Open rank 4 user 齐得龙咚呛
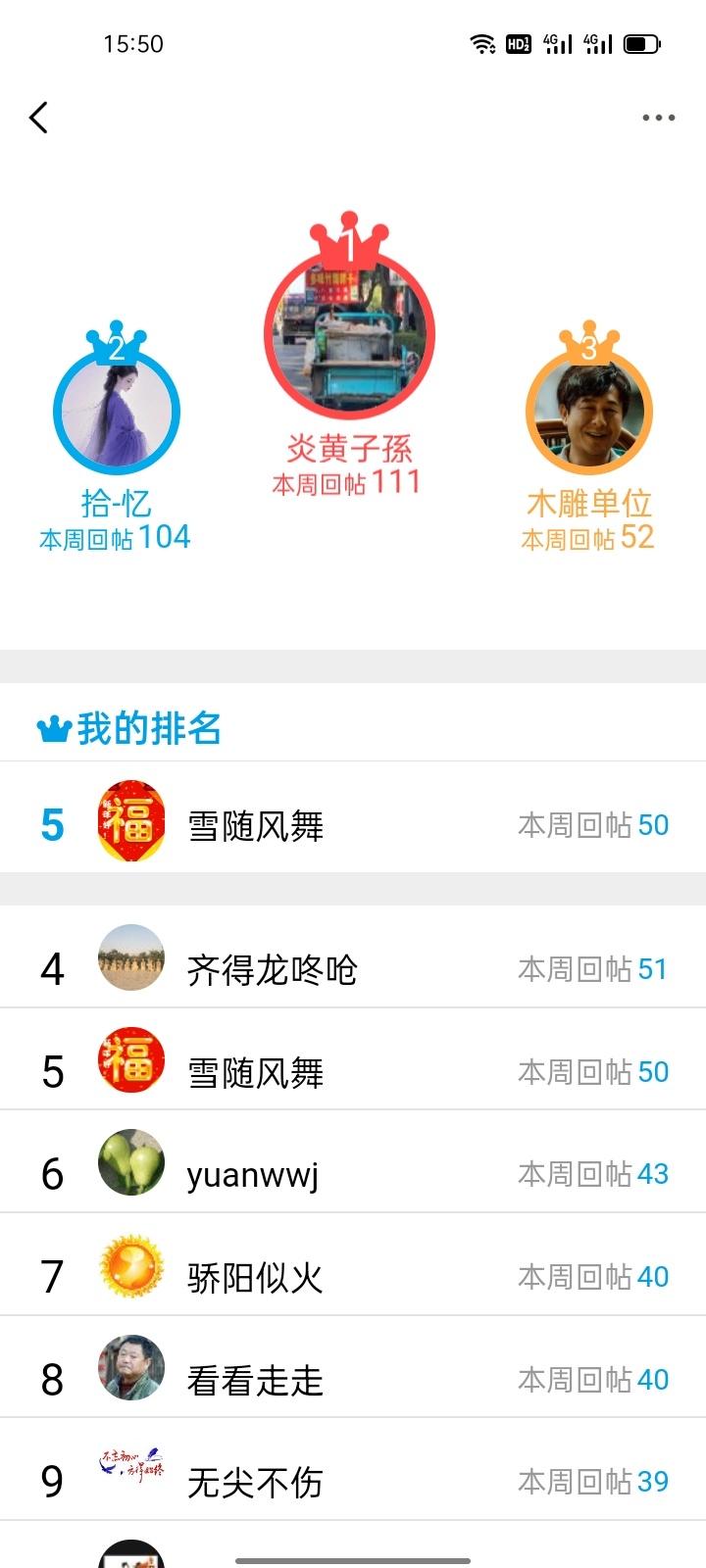Screen dimensions: 706x1568 tap(353, 957)
